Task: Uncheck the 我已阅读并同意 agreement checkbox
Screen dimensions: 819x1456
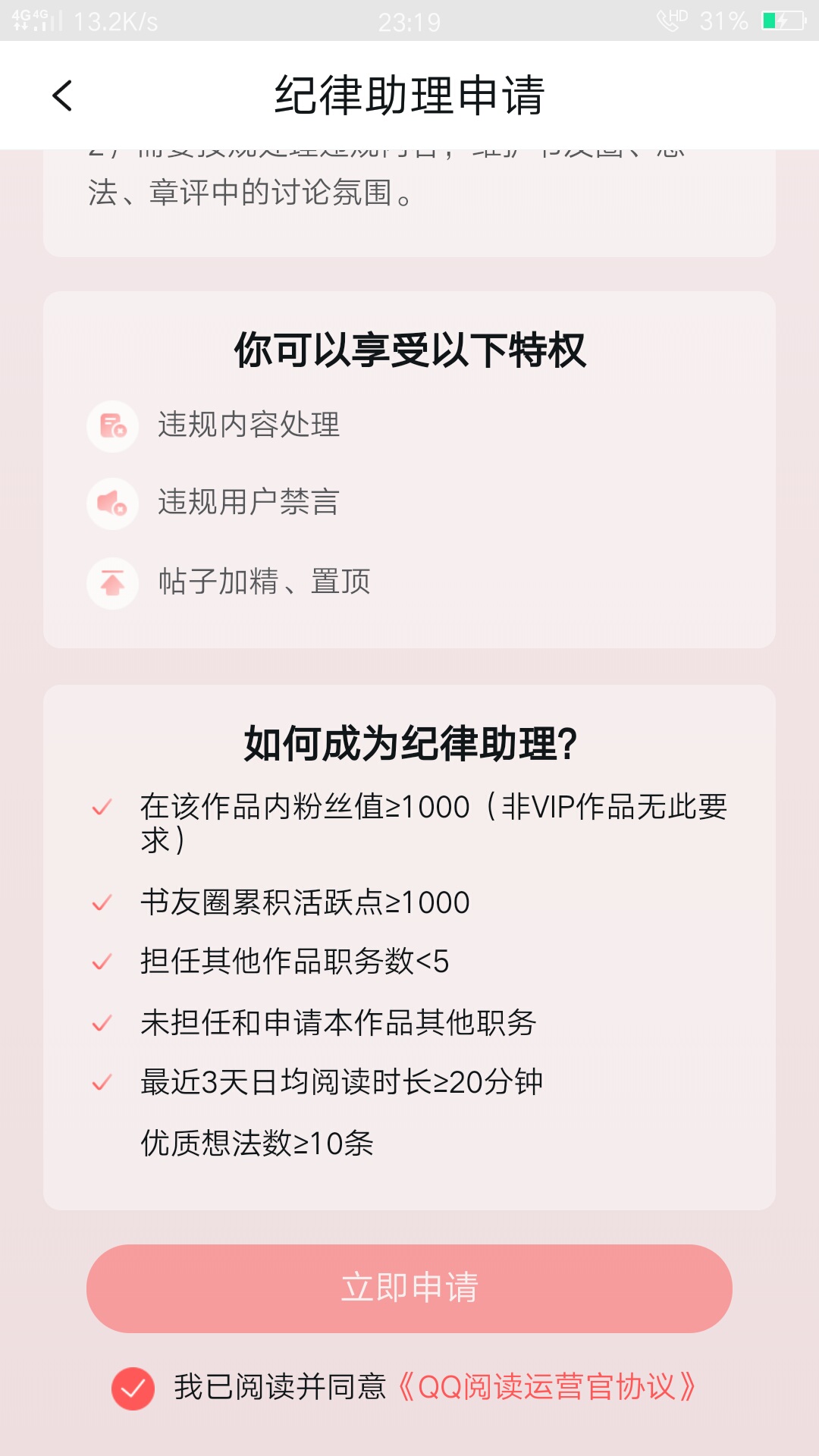Action: click(133, 1389)
